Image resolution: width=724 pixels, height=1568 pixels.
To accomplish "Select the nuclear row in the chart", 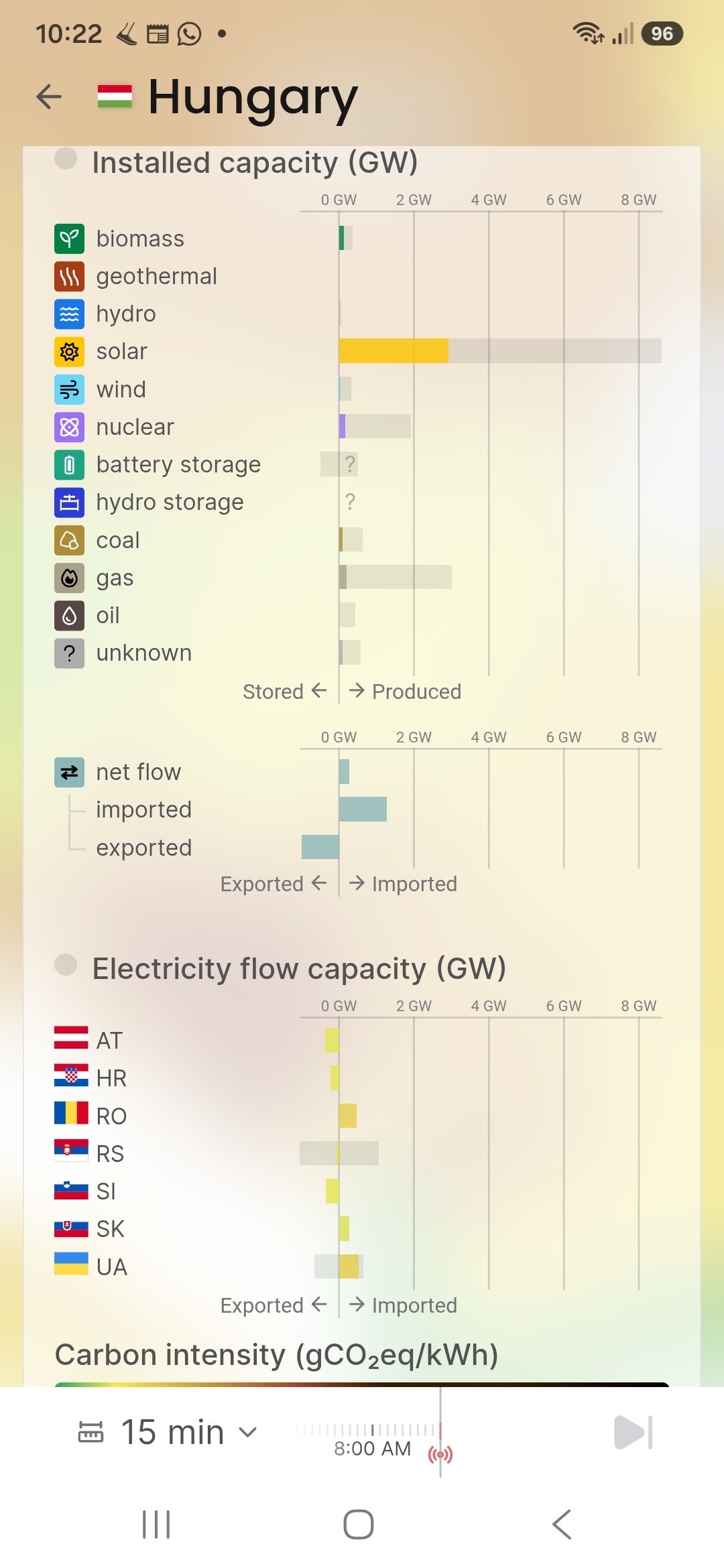I will (358, 427).
